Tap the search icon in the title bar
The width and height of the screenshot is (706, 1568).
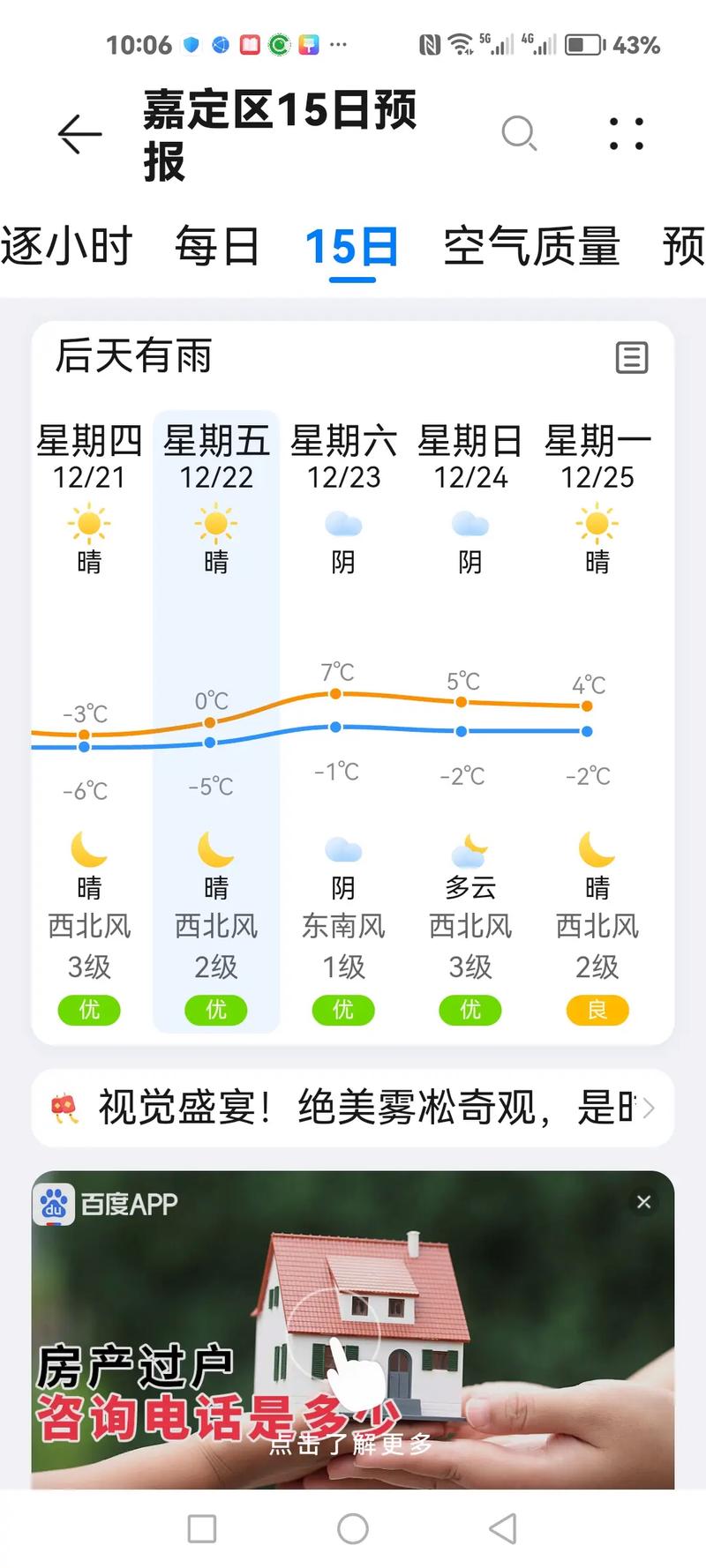tap(519, 134)
